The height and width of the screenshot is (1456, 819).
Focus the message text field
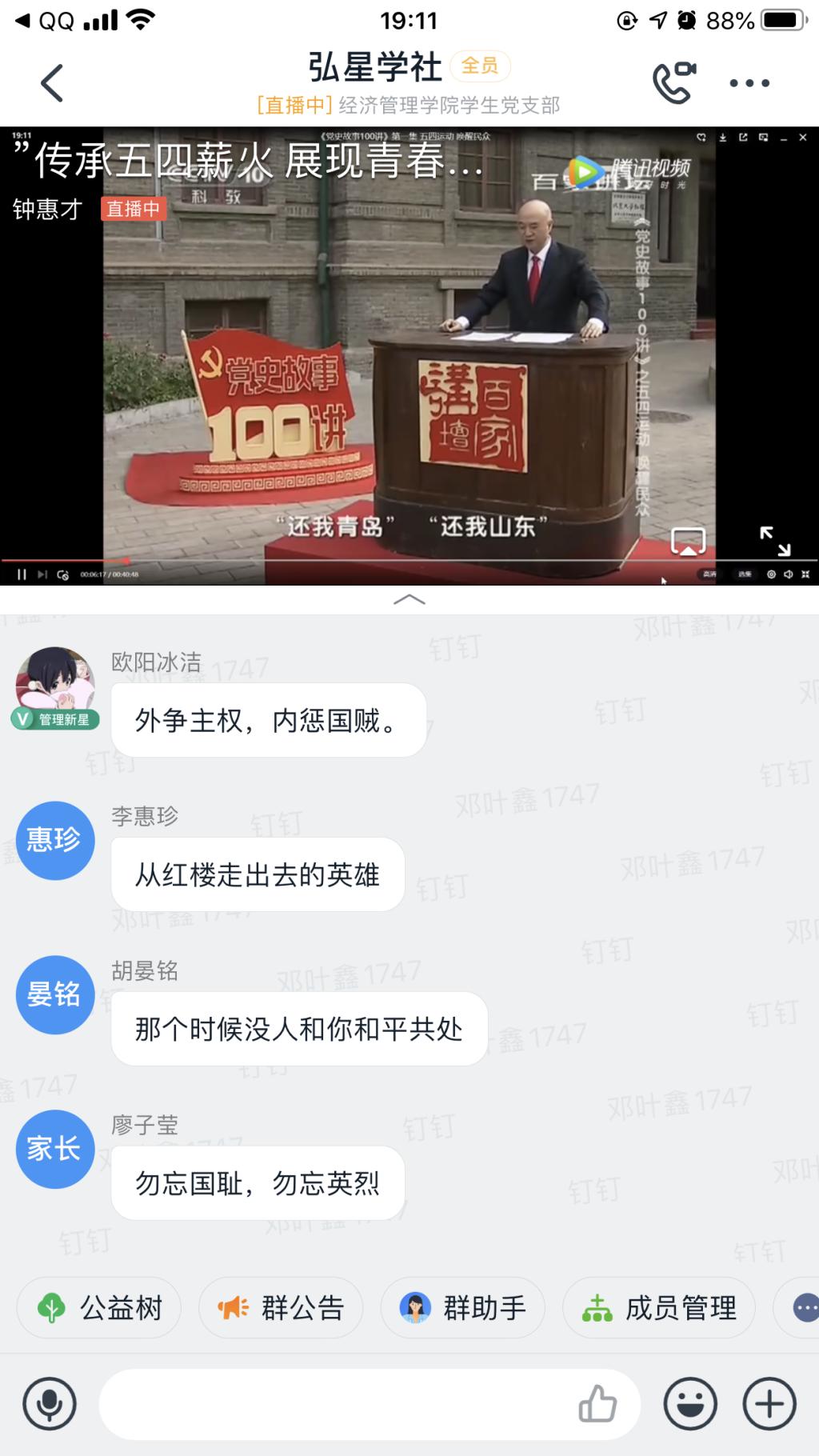pos(336,1403)
